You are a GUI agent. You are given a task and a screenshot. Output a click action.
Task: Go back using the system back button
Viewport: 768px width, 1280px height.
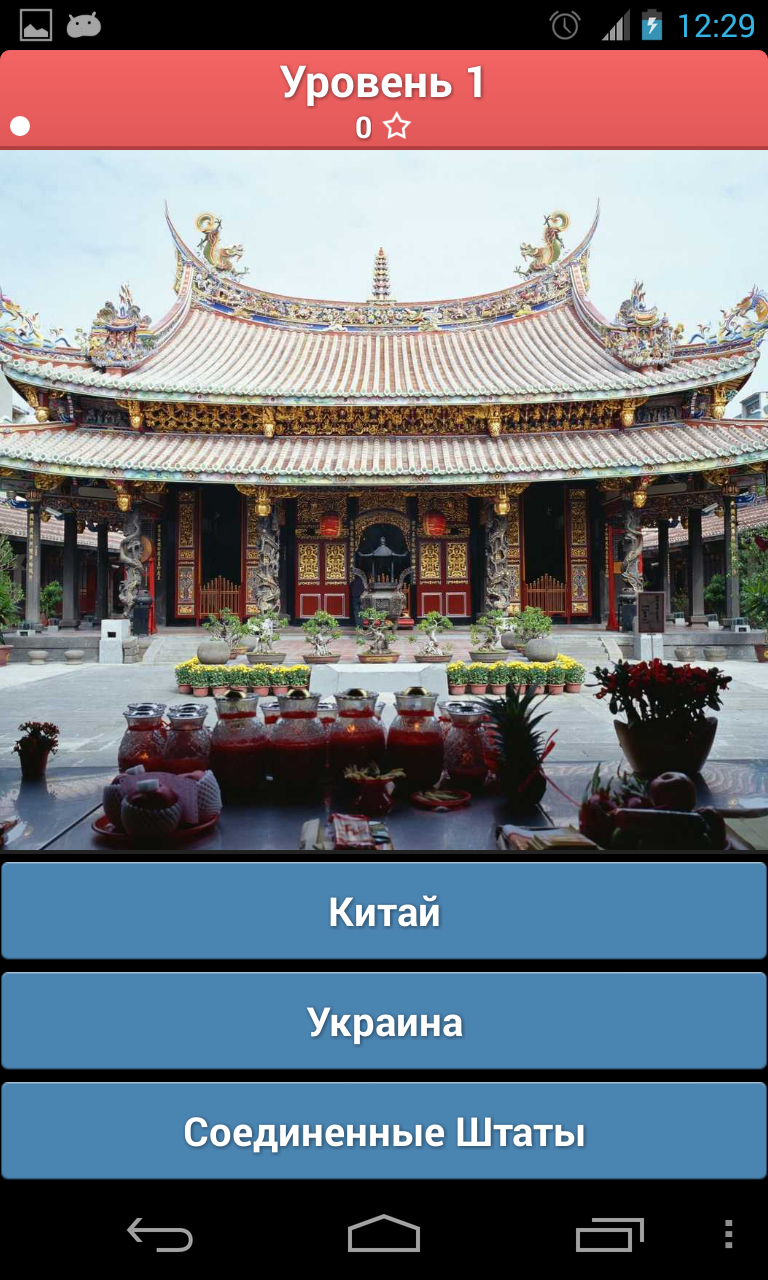point(160,1234)
